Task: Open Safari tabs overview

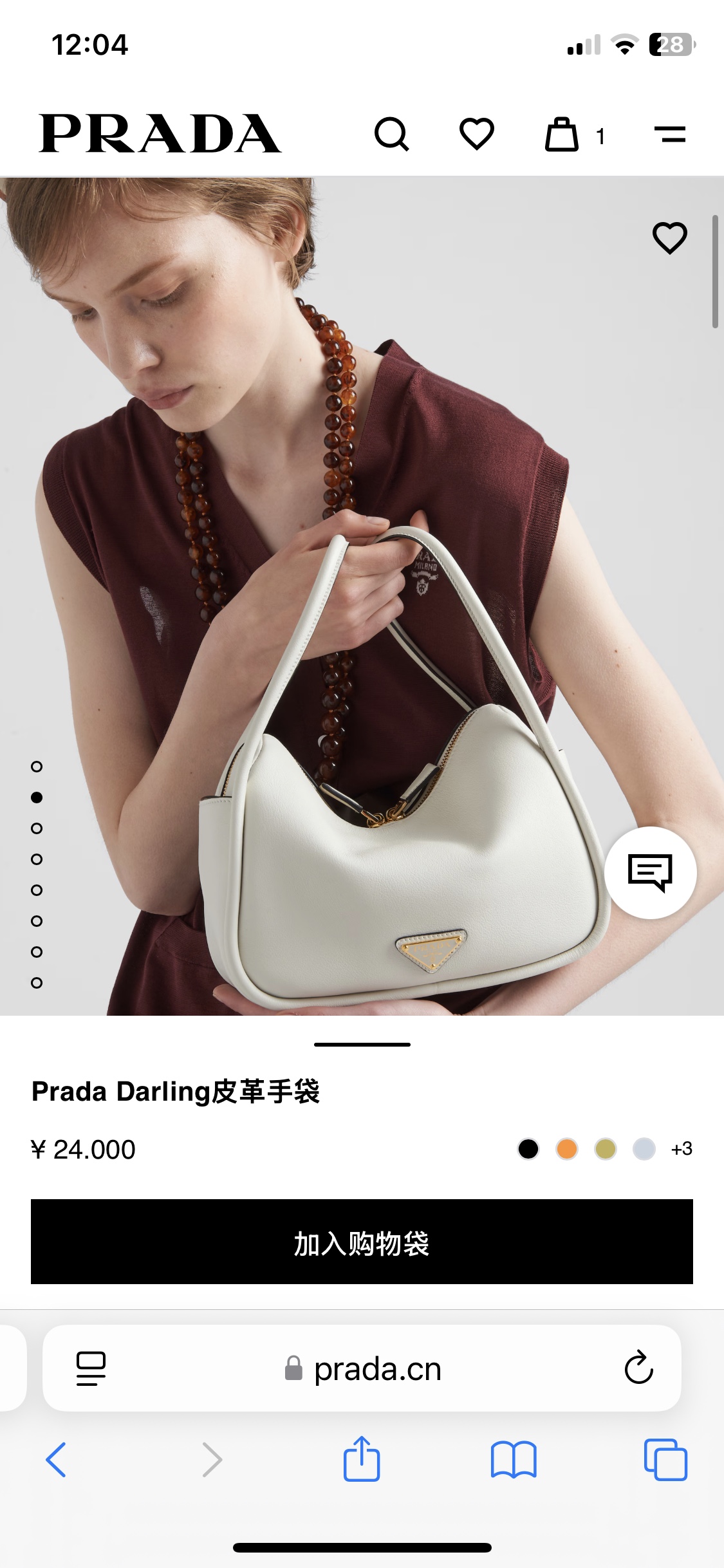Action: pyautogui.click(x=665, y=1460)
